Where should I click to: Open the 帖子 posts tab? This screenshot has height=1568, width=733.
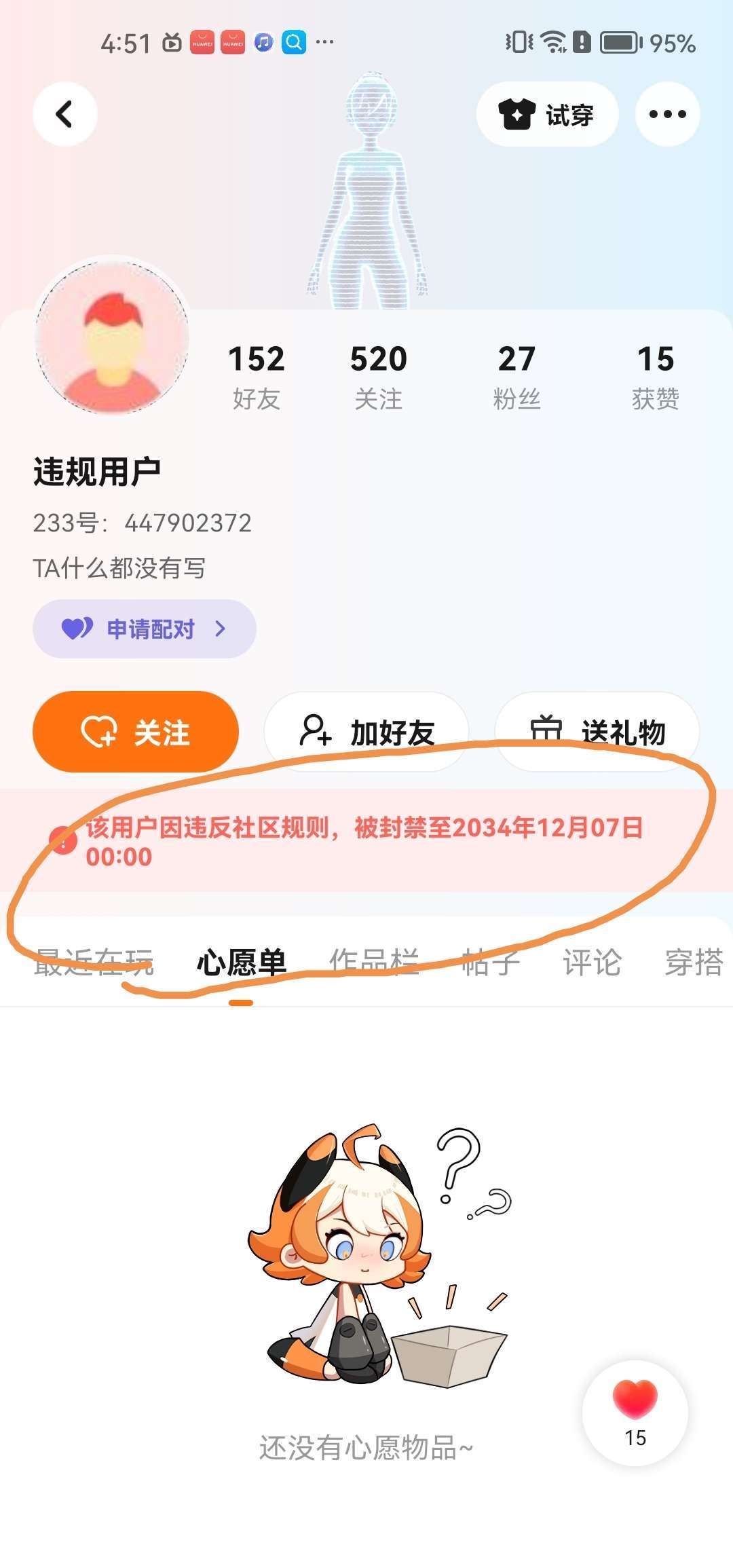pyautogui.click(x=490, y=963)
